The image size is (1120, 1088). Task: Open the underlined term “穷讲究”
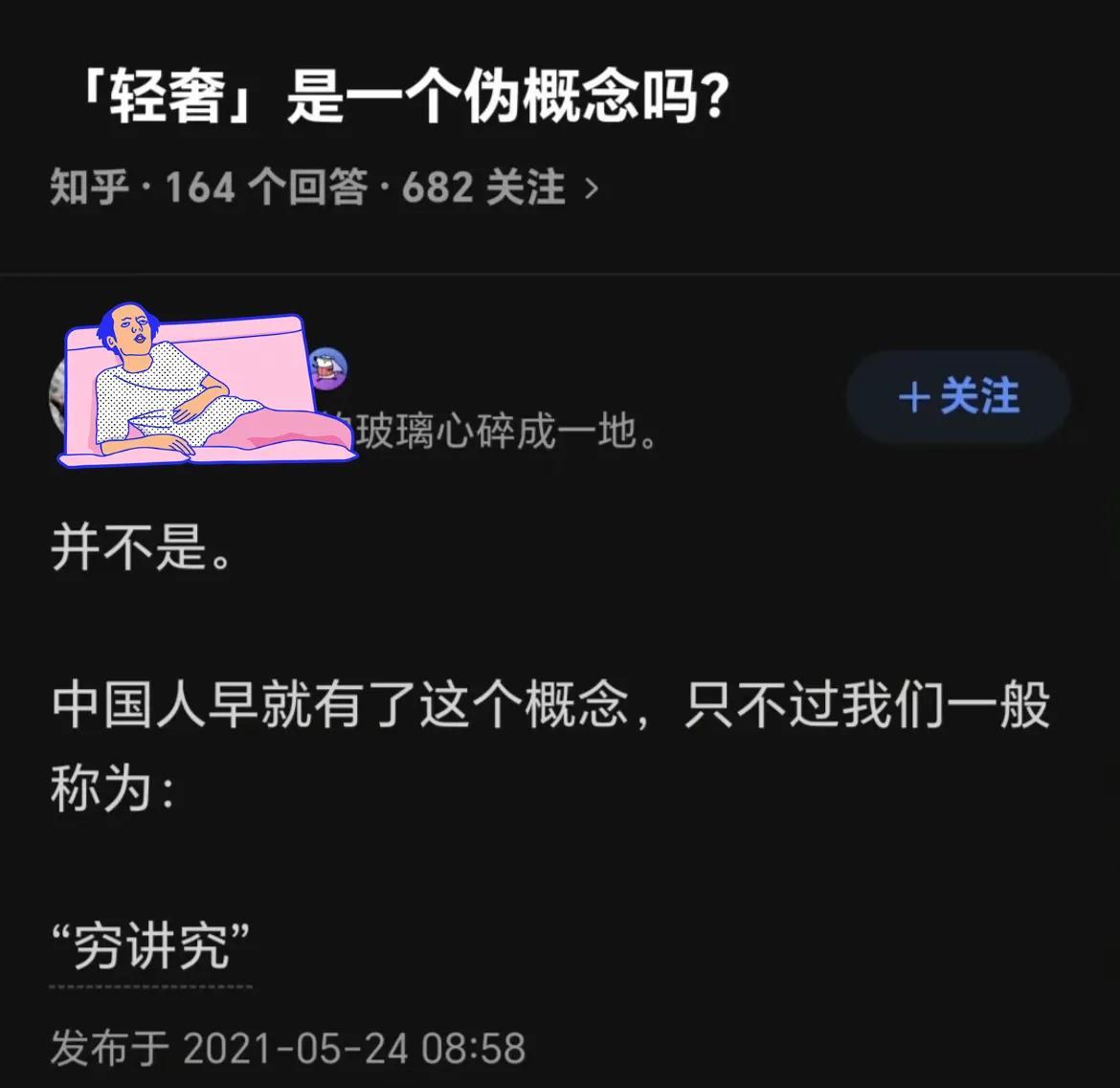(x=150, y=948)
